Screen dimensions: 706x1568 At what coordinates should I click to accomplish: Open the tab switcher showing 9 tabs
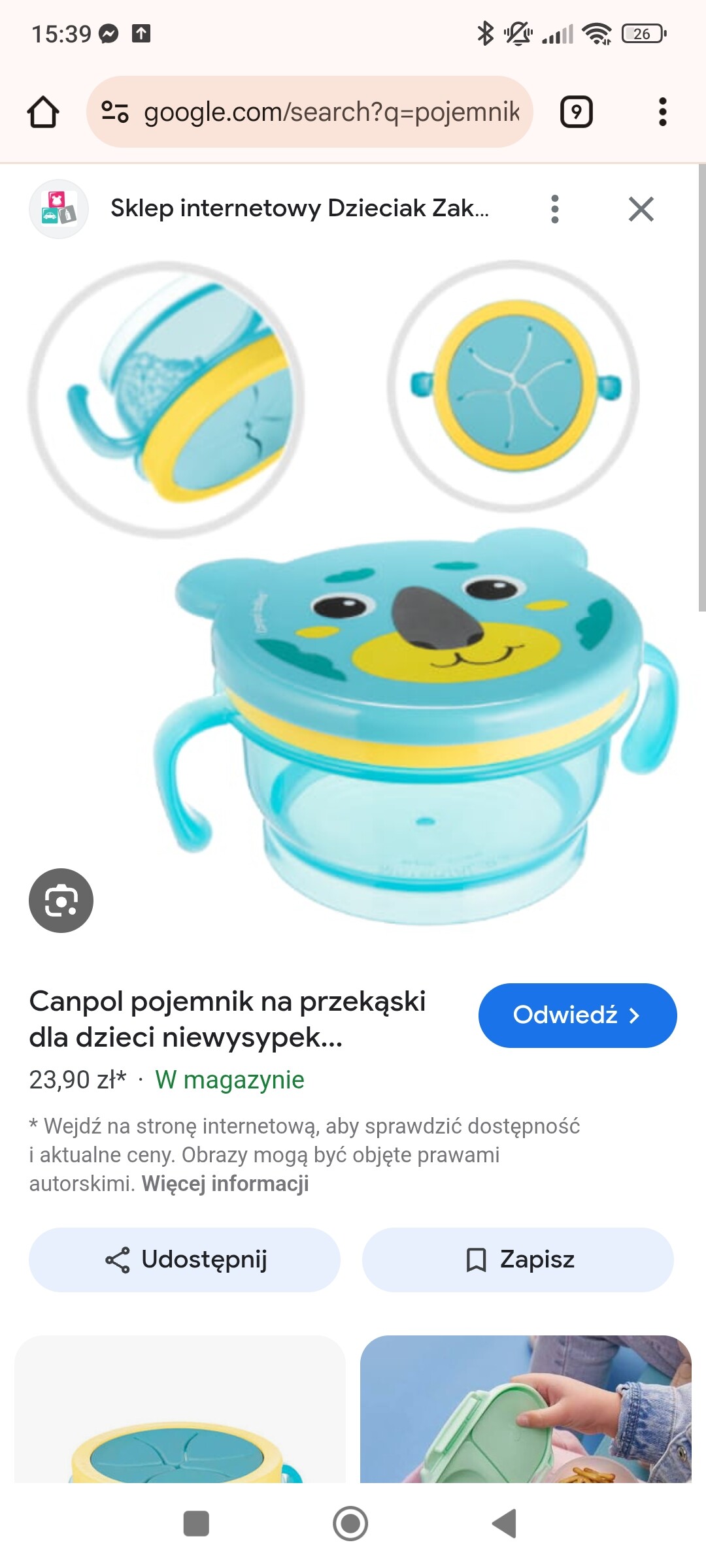pyautogui.click(x=576, y=112)
